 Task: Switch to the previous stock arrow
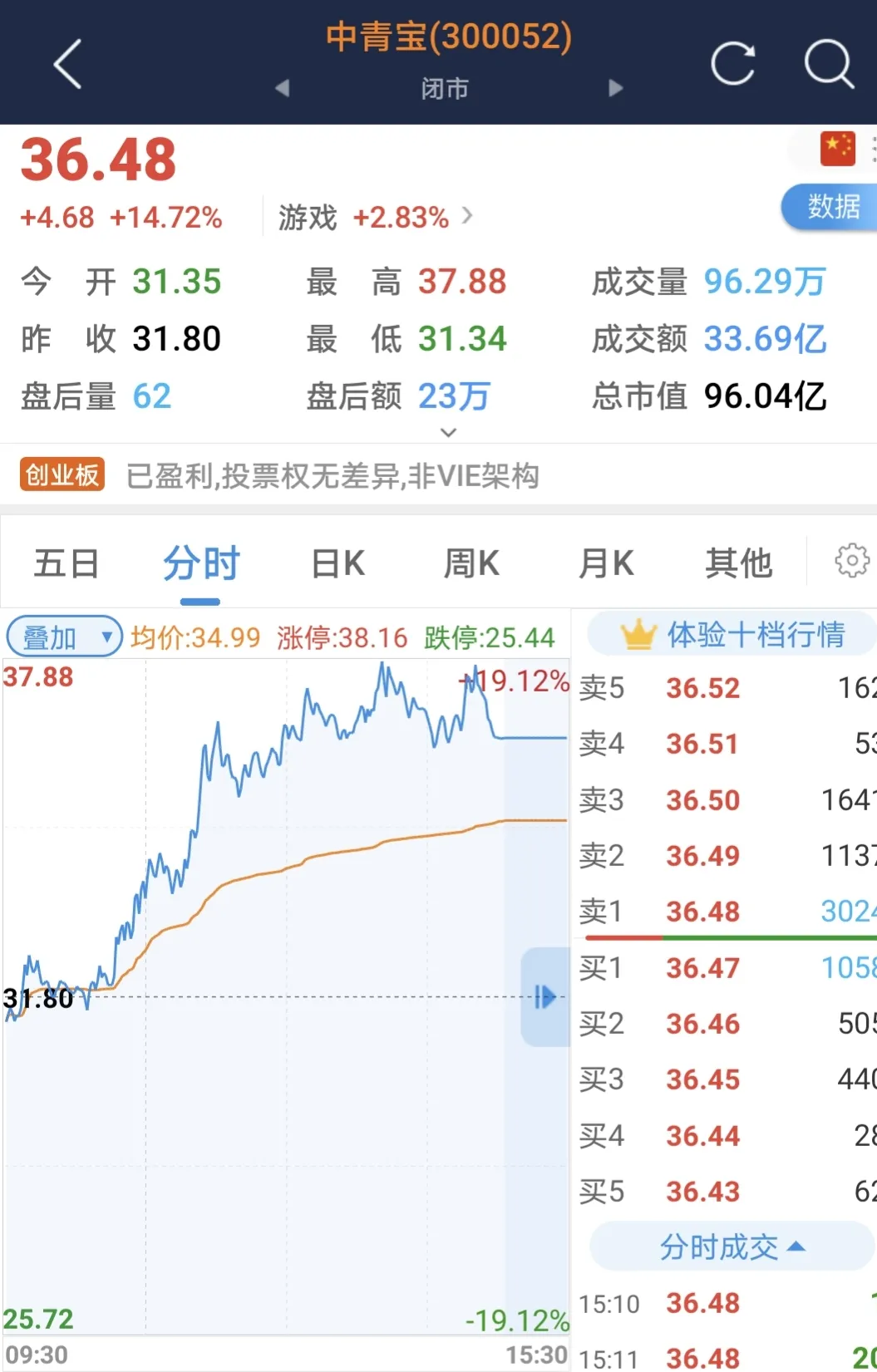(283, 88)
